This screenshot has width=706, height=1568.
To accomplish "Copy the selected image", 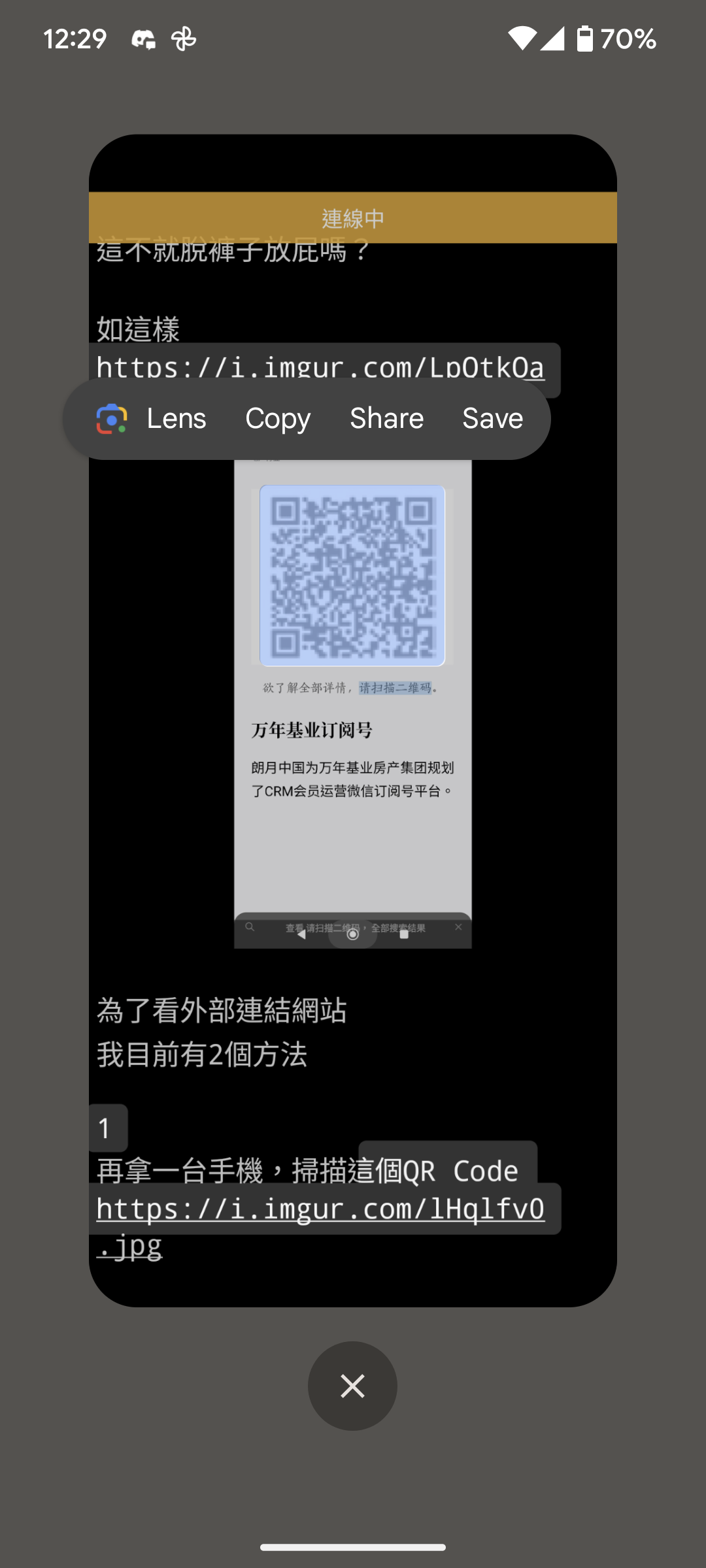I will 278,419.
